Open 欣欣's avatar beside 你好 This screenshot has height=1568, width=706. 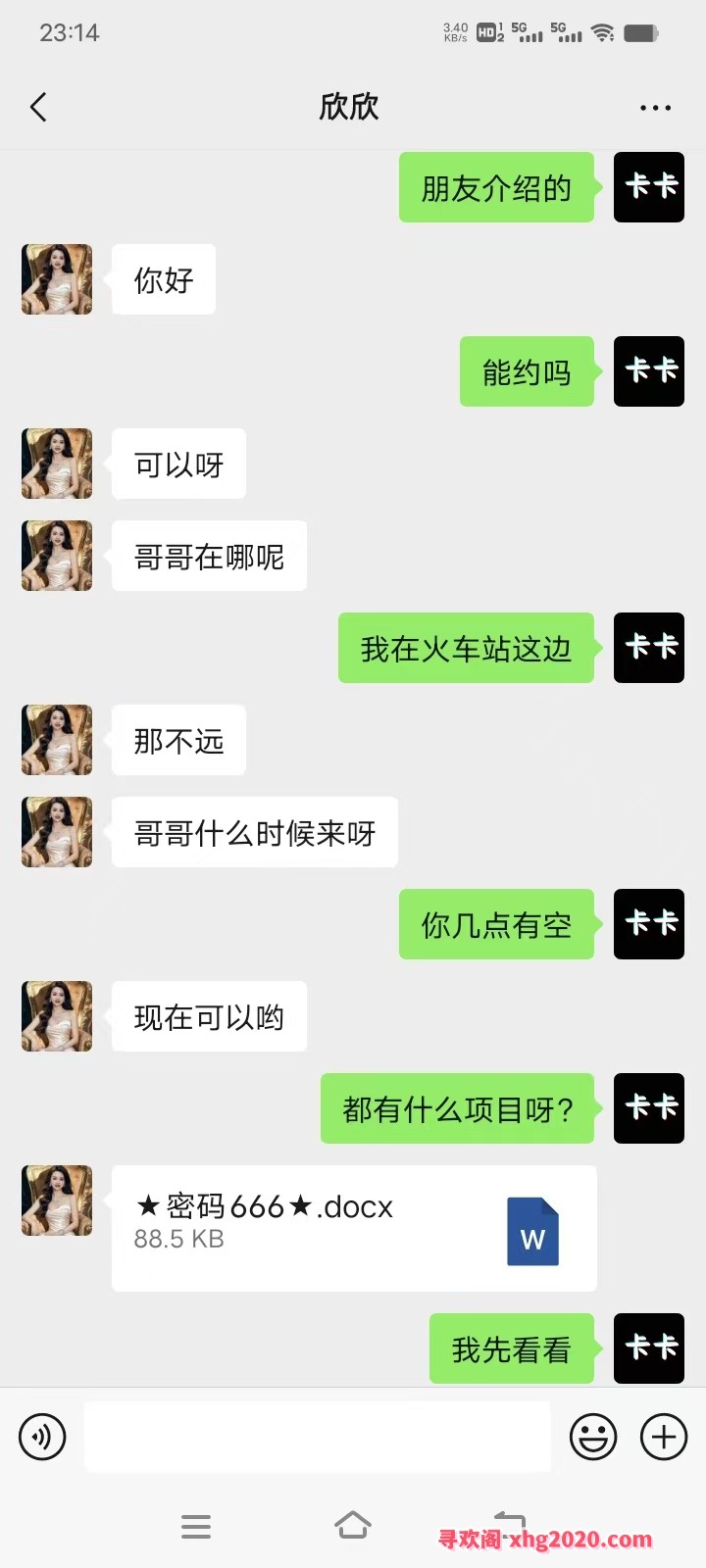pos(57,279)
